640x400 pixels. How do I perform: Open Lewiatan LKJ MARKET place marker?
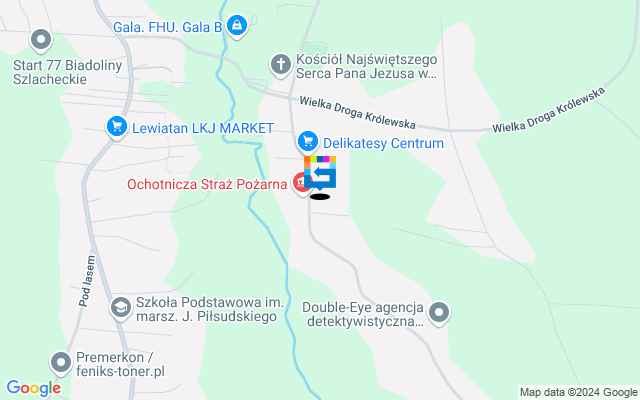pyautogui.click(x=118, y=127)
